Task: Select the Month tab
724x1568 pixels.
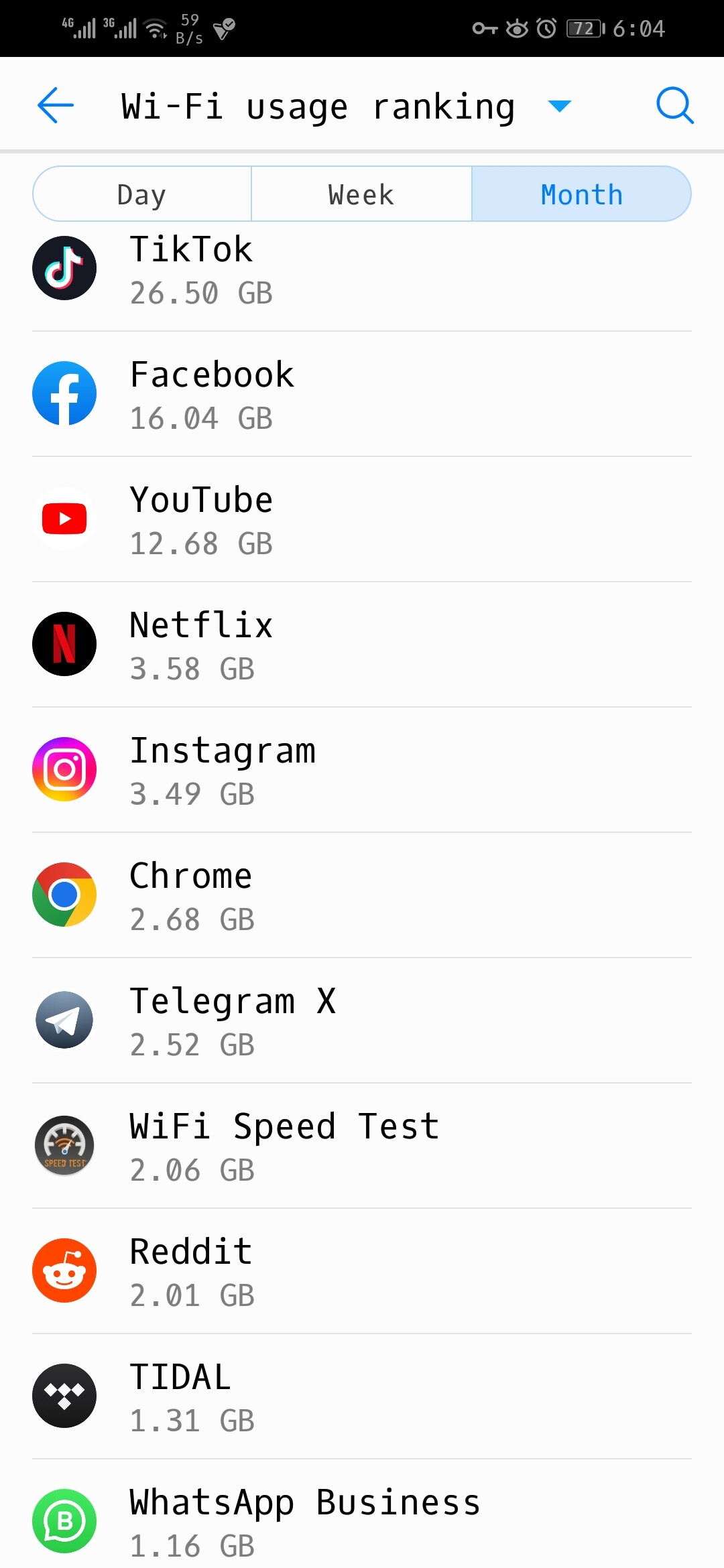Action: click(x=581, y=194)
